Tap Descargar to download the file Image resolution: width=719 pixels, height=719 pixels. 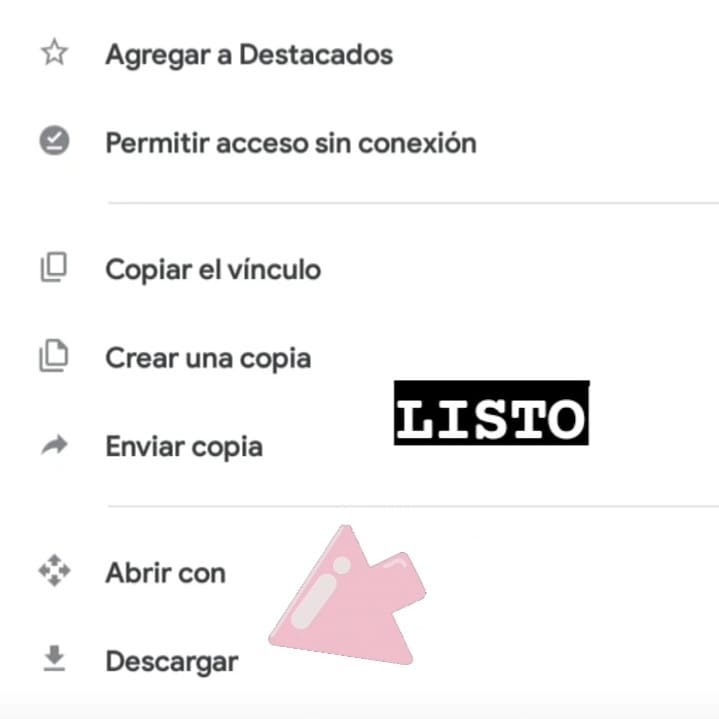pos(172,661)
